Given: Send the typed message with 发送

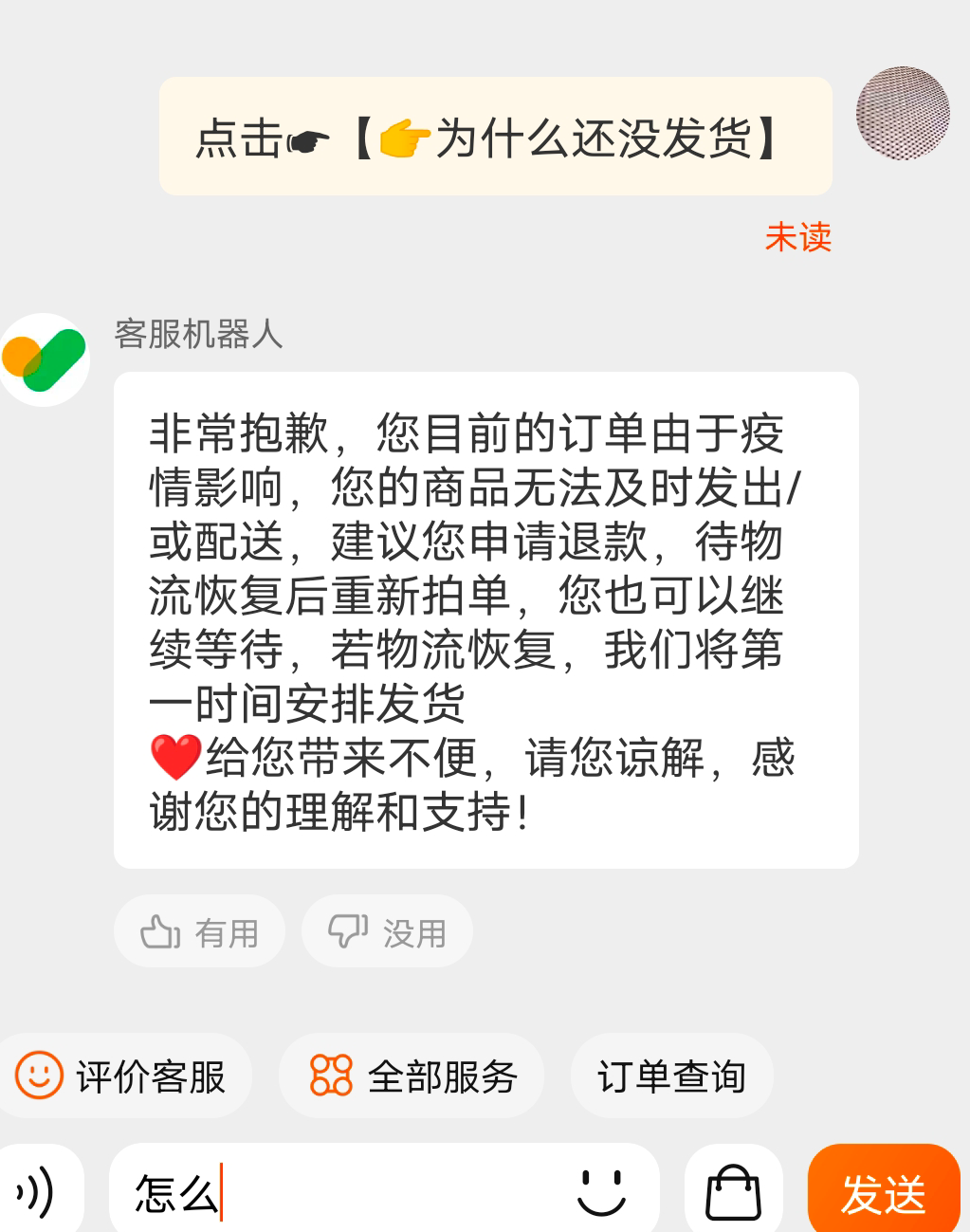Looking at the screenshot, I should (x=883, y=1192).
